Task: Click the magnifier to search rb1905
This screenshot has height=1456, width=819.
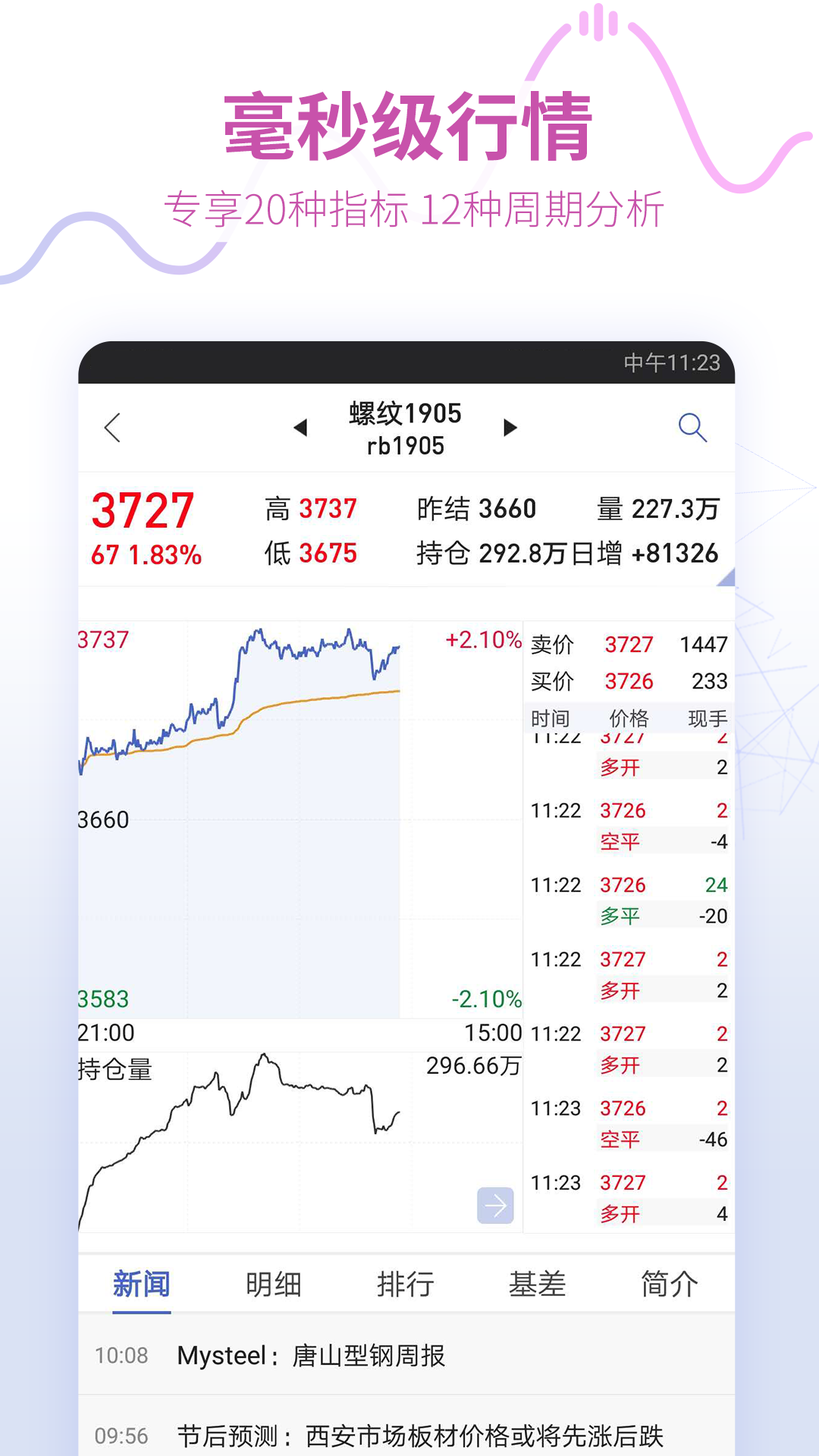Action: pos(692,428)
